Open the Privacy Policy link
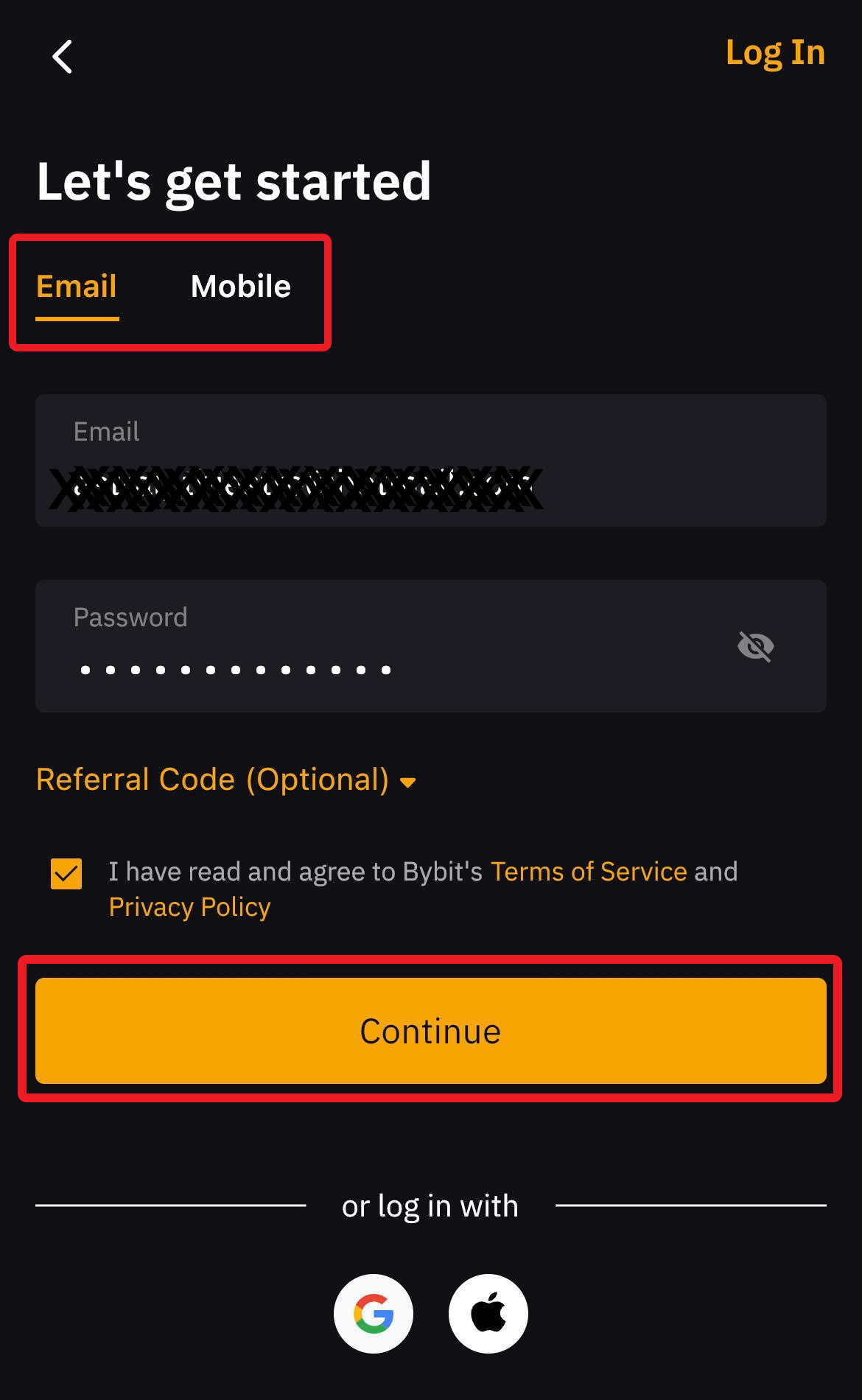This screenshot has height=1400, width=862. 189,907
